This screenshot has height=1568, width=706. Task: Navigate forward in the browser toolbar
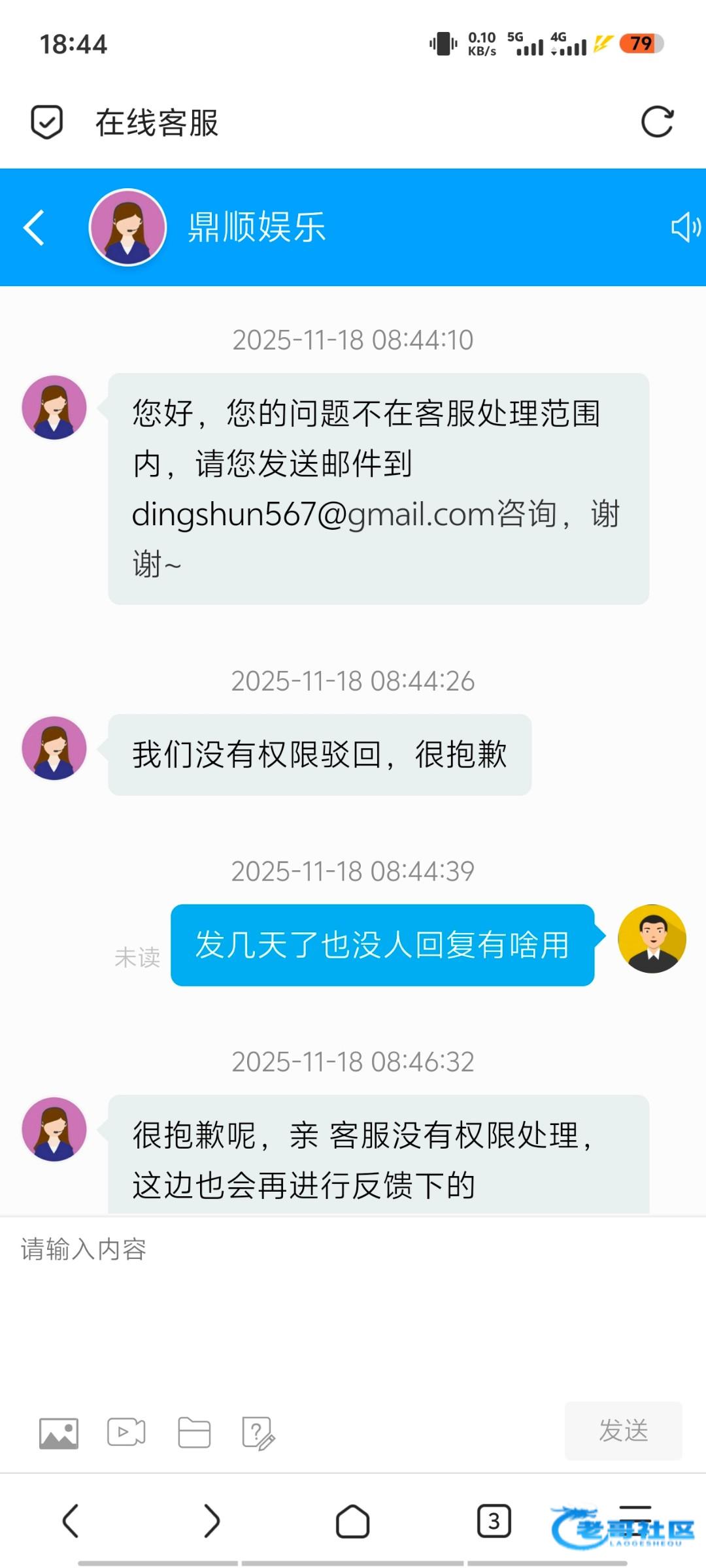(212, 1521)
